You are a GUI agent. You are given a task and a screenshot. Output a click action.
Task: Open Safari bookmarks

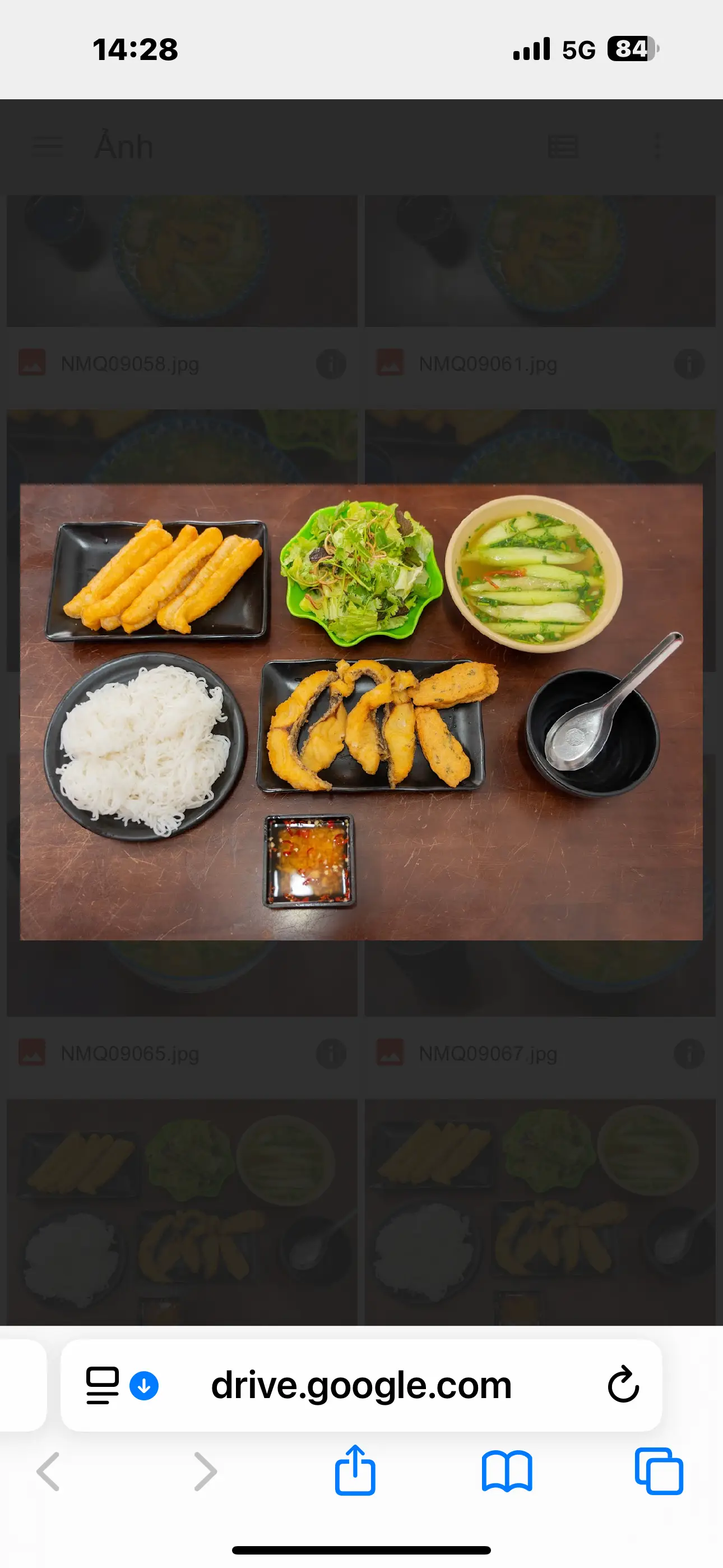(506, 1472)
